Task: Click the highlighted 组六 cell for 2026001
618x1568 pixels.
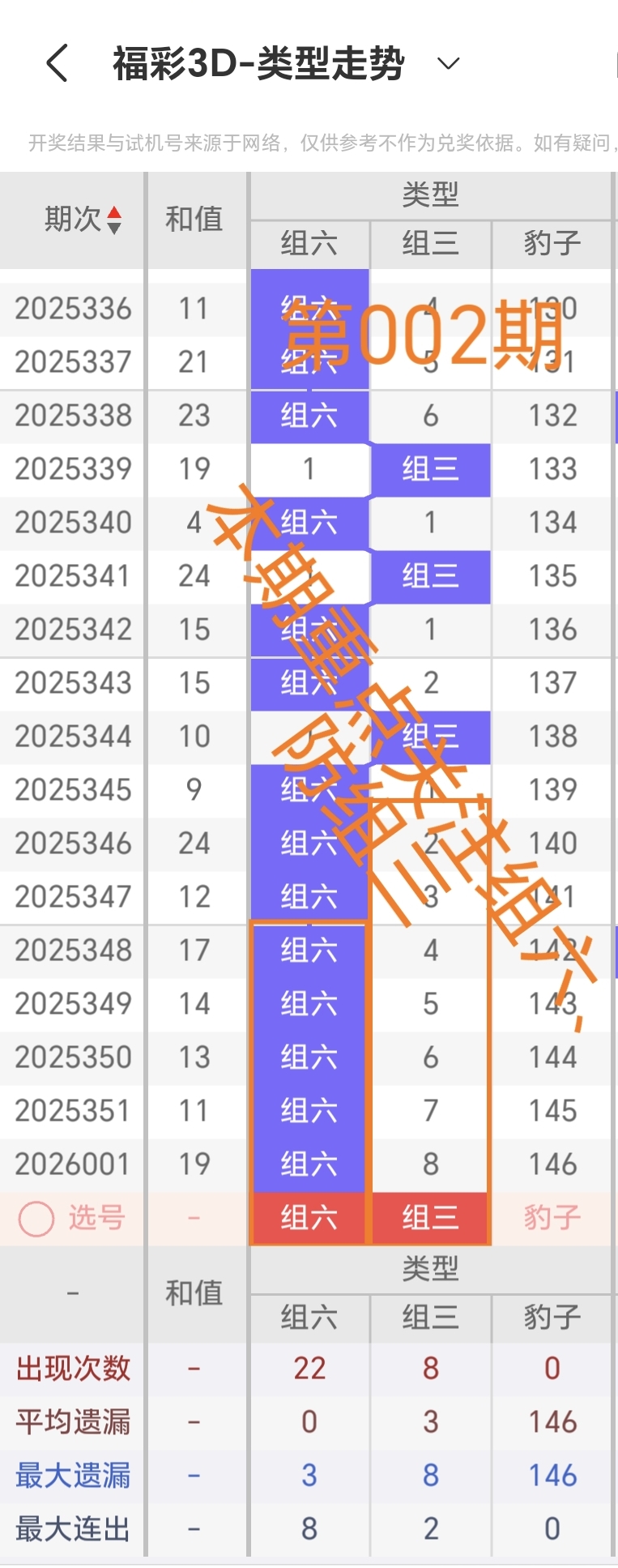Action: pos(309,1164)
